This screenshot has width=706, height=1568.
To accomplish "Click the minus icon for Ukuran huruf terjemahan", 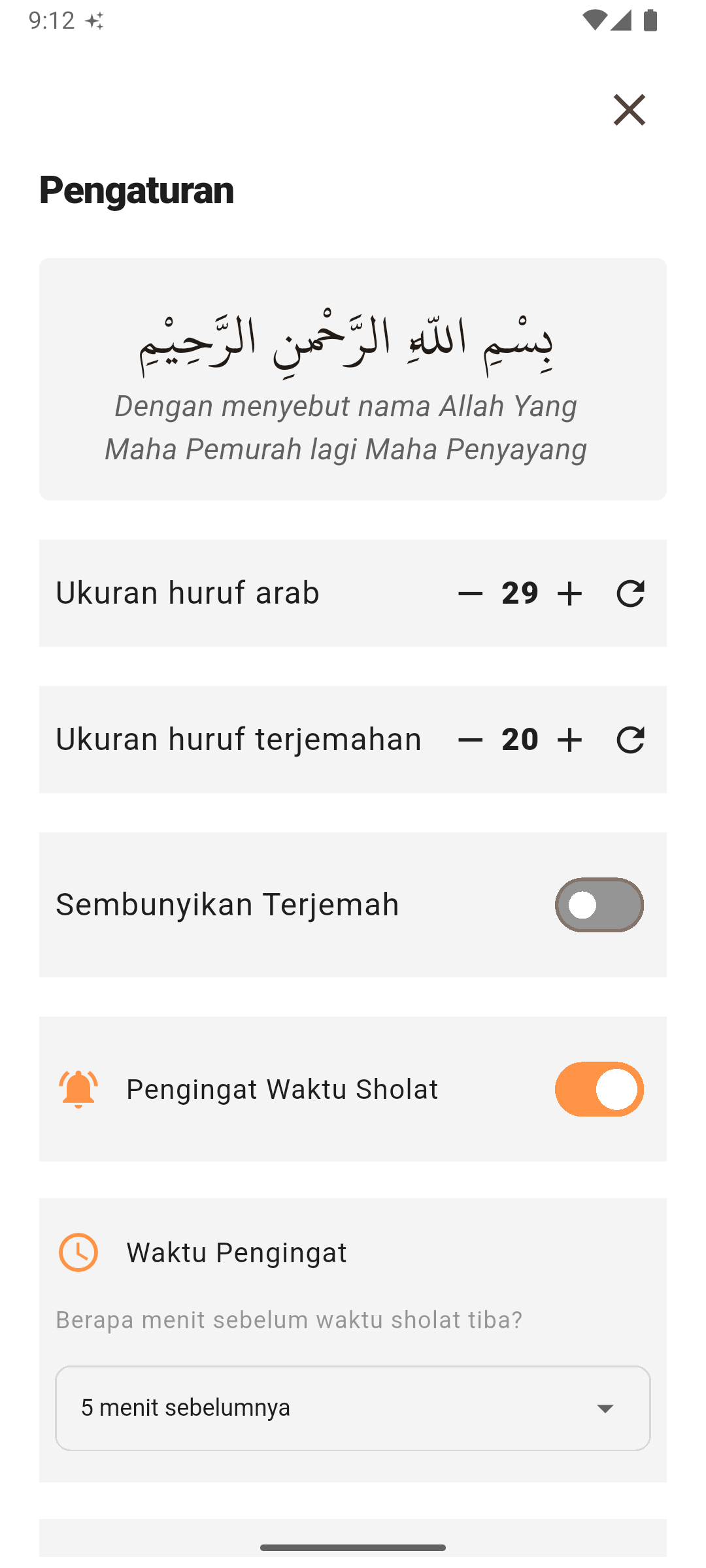I will tap(469, 739).
